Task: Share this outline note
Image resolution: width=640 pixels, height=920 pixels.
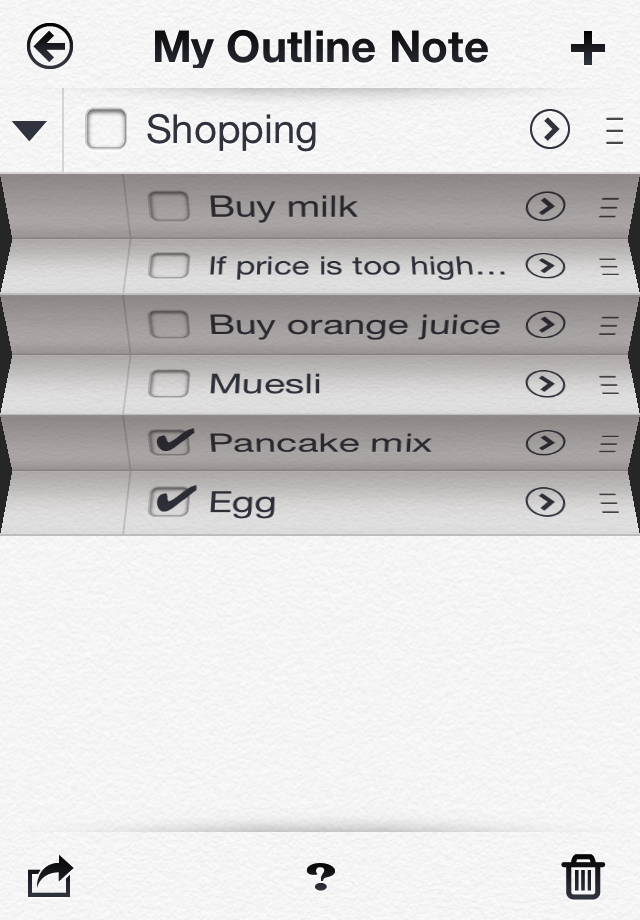Action: [x=50, y=877]
